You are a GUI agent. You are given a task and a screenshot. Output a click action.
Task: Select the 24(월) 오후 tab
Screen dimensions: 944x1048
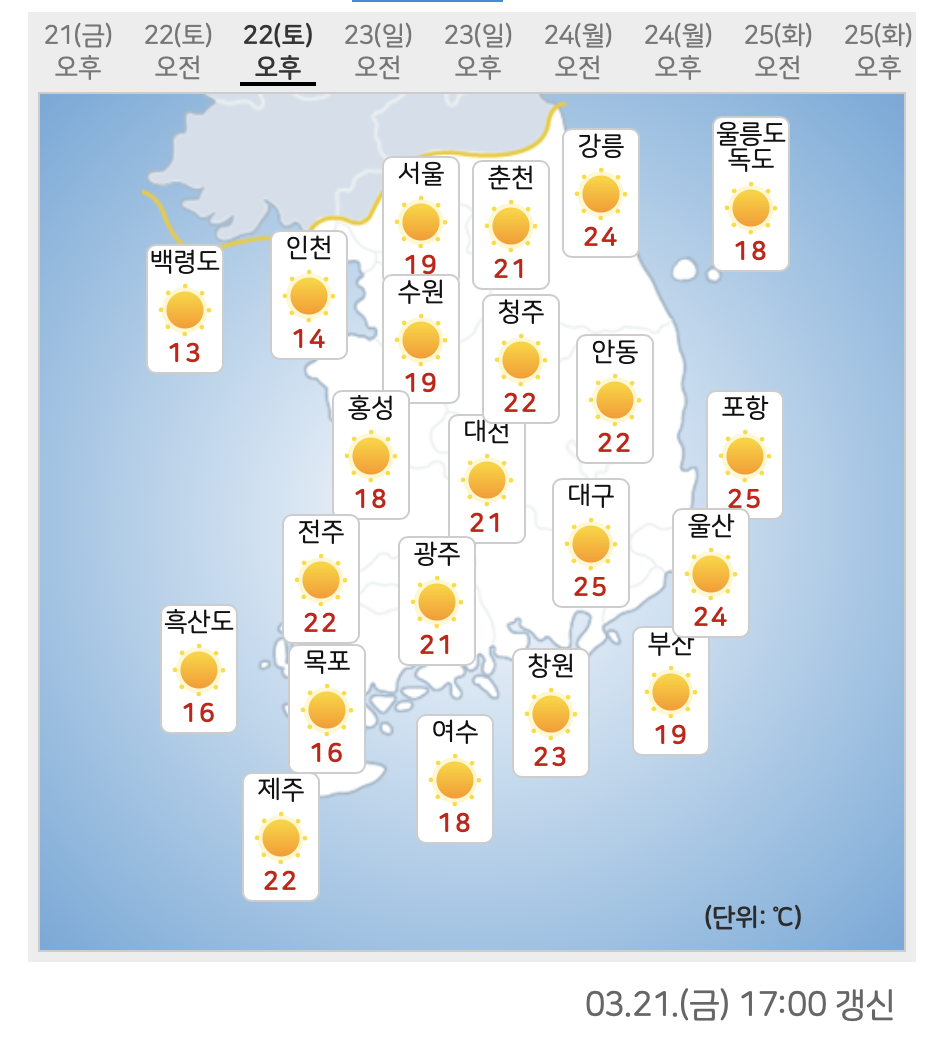[x=678, y=51]
